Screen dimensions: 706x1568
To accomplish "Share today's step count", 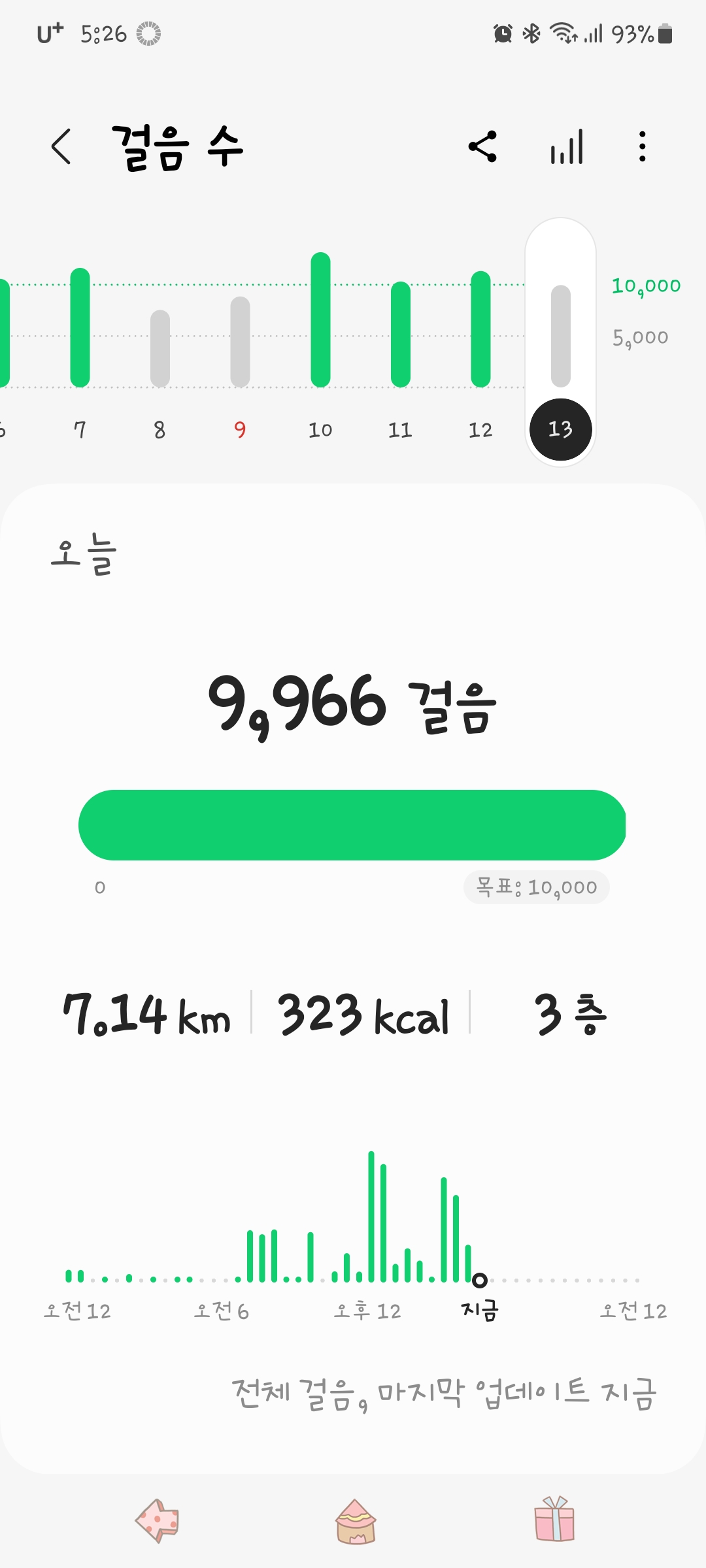I will coord(482,146).
